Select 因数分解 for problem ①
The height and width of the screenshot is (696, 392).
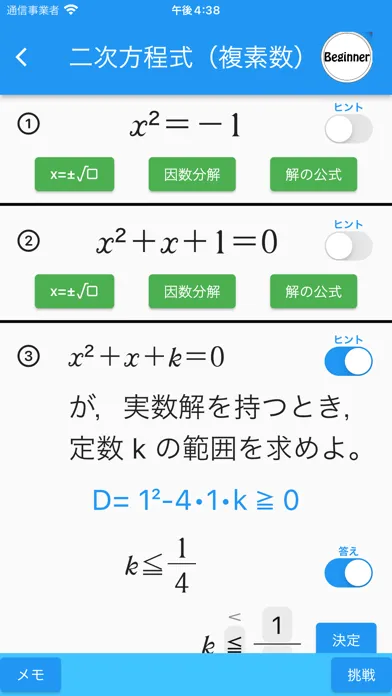[192, 174]
